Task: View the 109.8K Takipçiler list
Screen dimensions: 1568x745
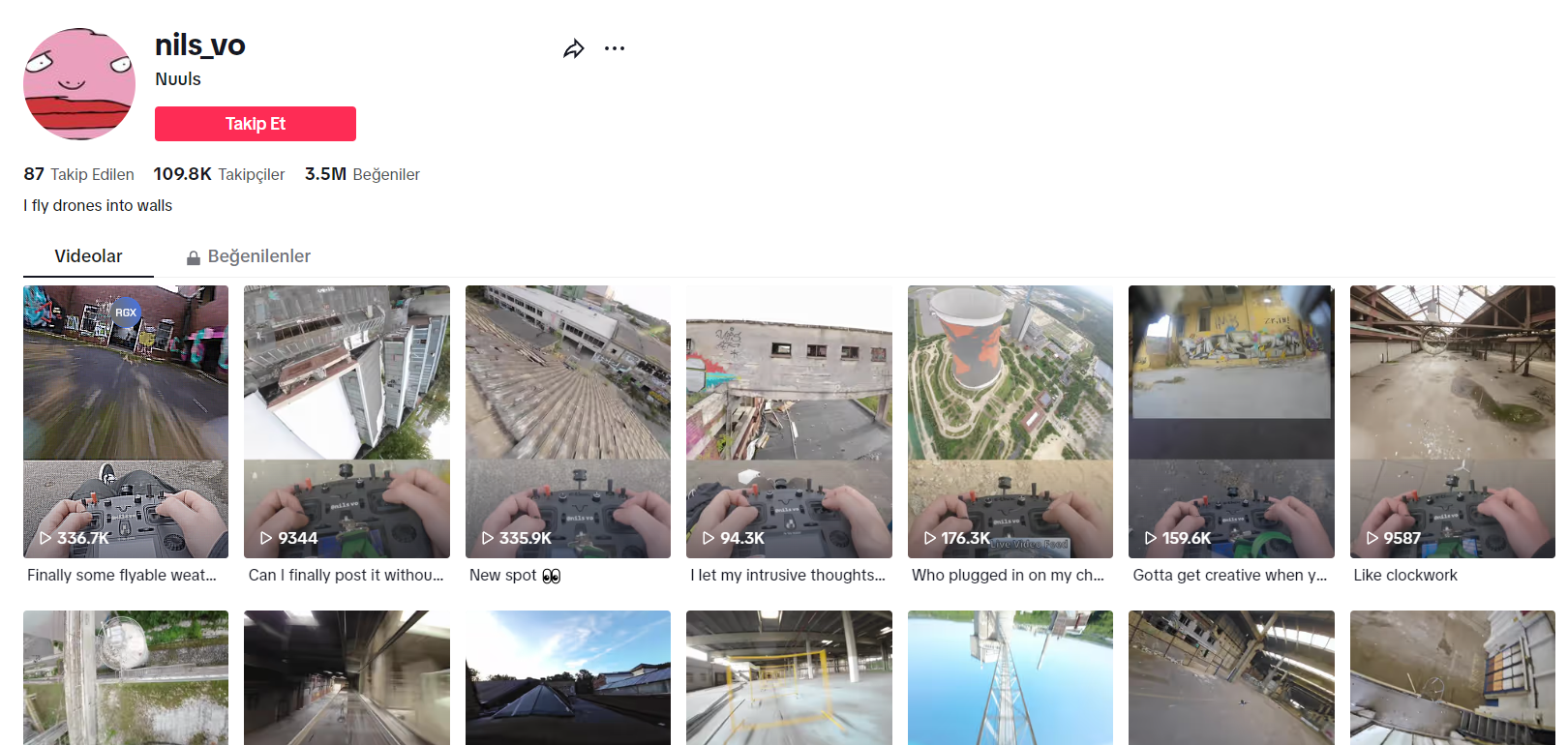Action: (x=219, y=174)
